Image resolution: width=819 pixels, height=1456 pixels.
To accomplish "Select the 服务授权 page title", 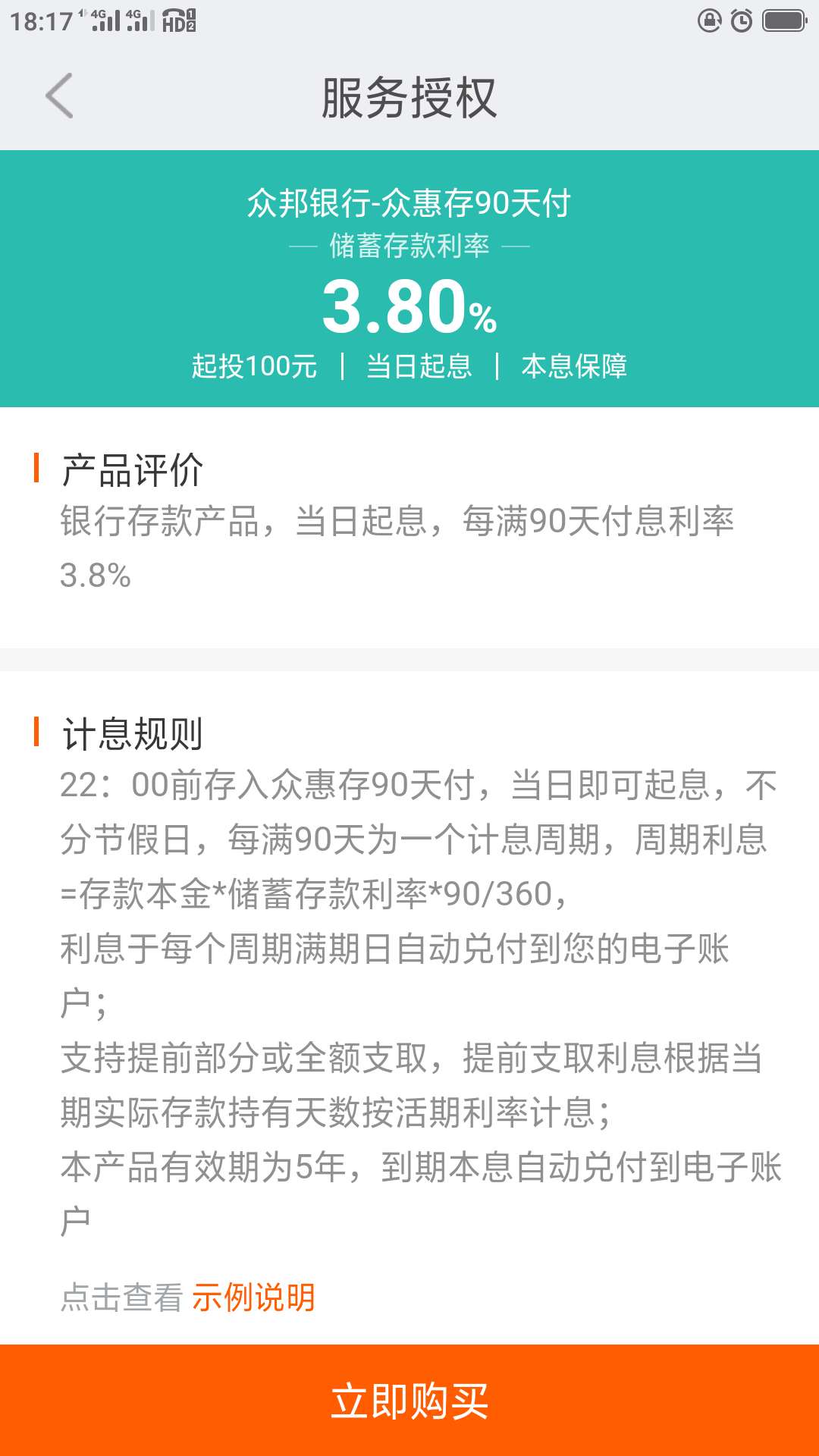I will click(409, 98).
